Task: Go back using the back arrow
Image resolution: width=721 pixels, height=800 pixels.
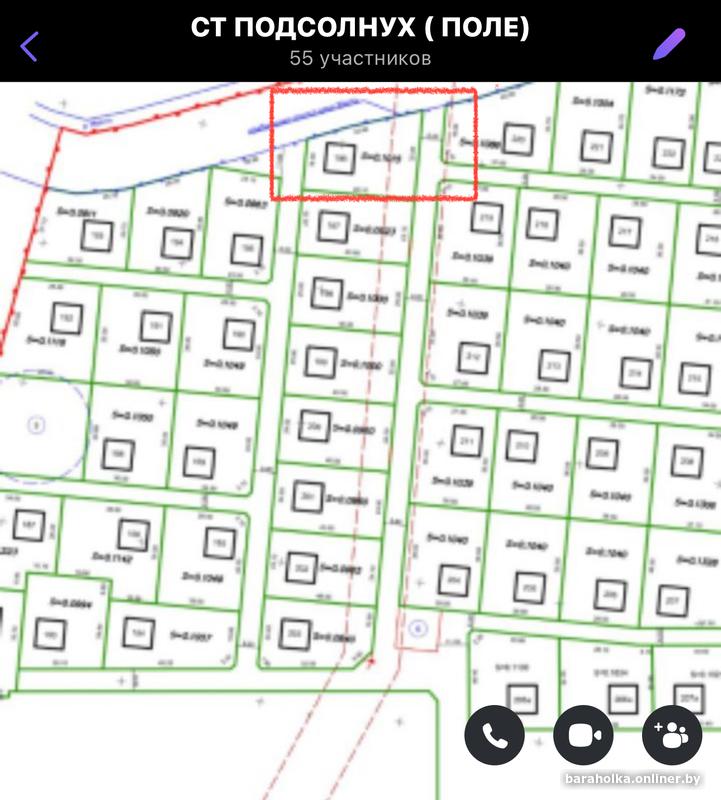Action: coord(30,45)
